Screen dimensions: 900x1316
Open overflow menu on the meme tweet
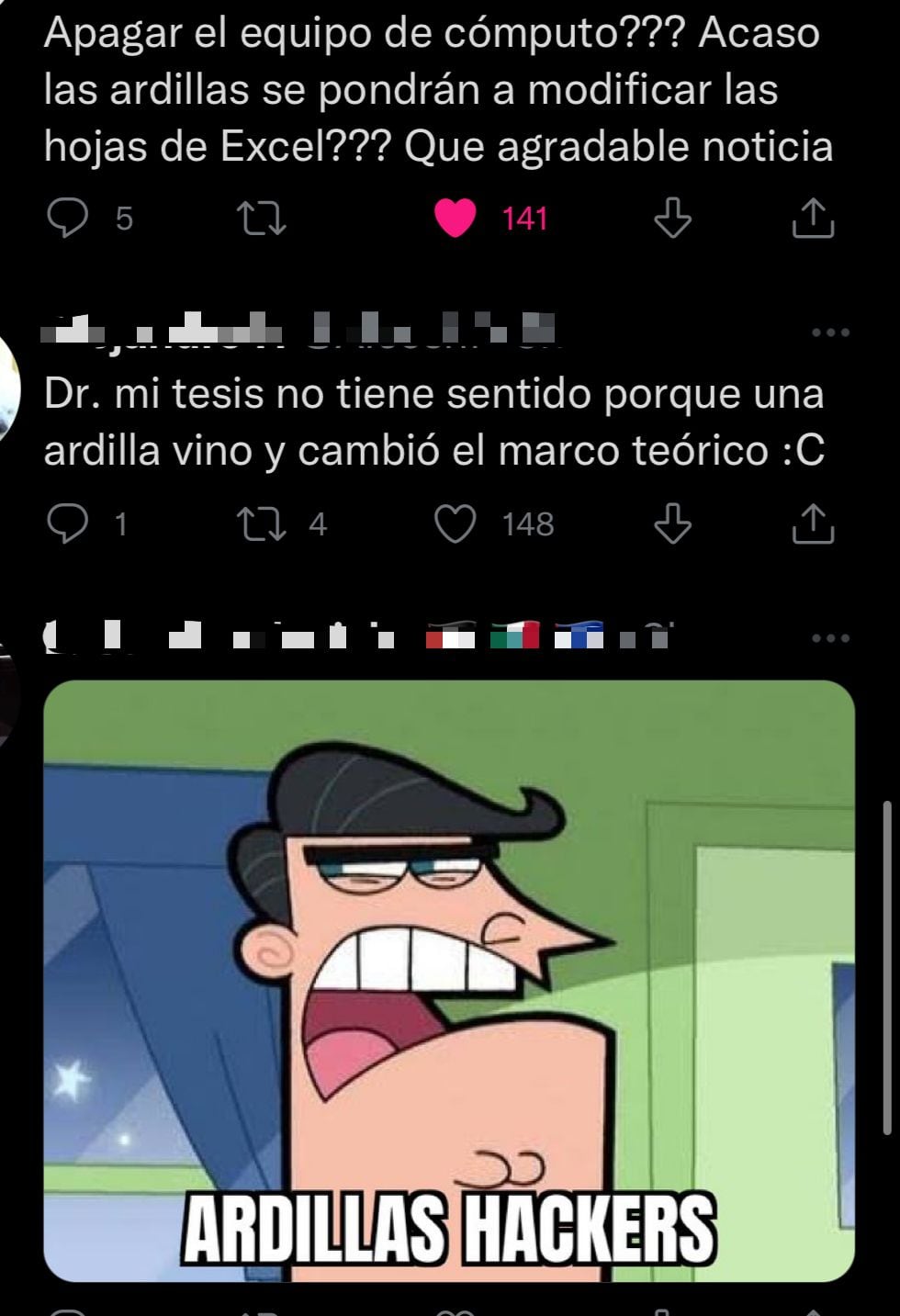831,638
